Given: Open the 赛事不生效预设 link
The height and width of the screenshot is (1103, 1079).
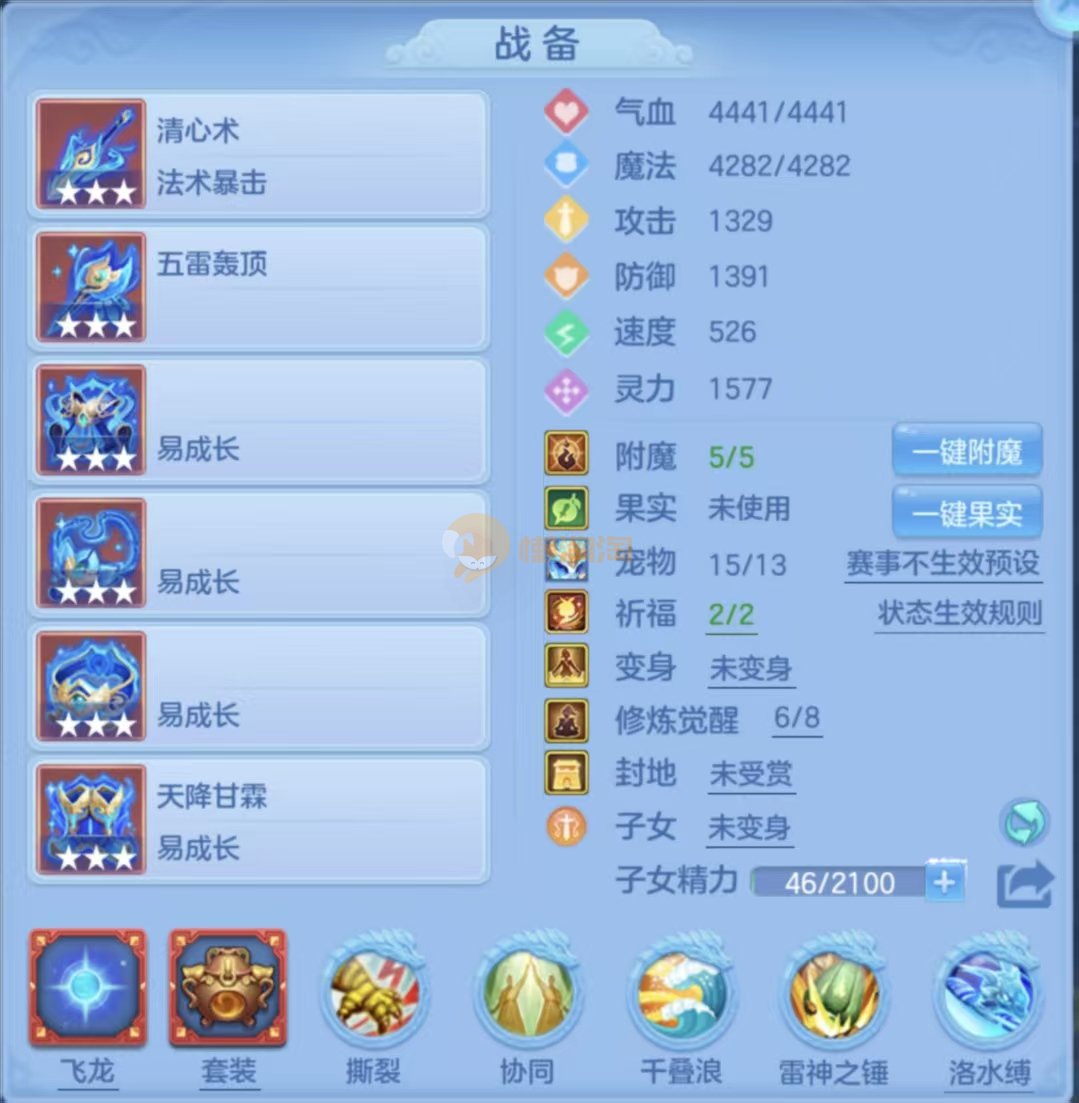Looking at the screenshot, I should point(943,563).
